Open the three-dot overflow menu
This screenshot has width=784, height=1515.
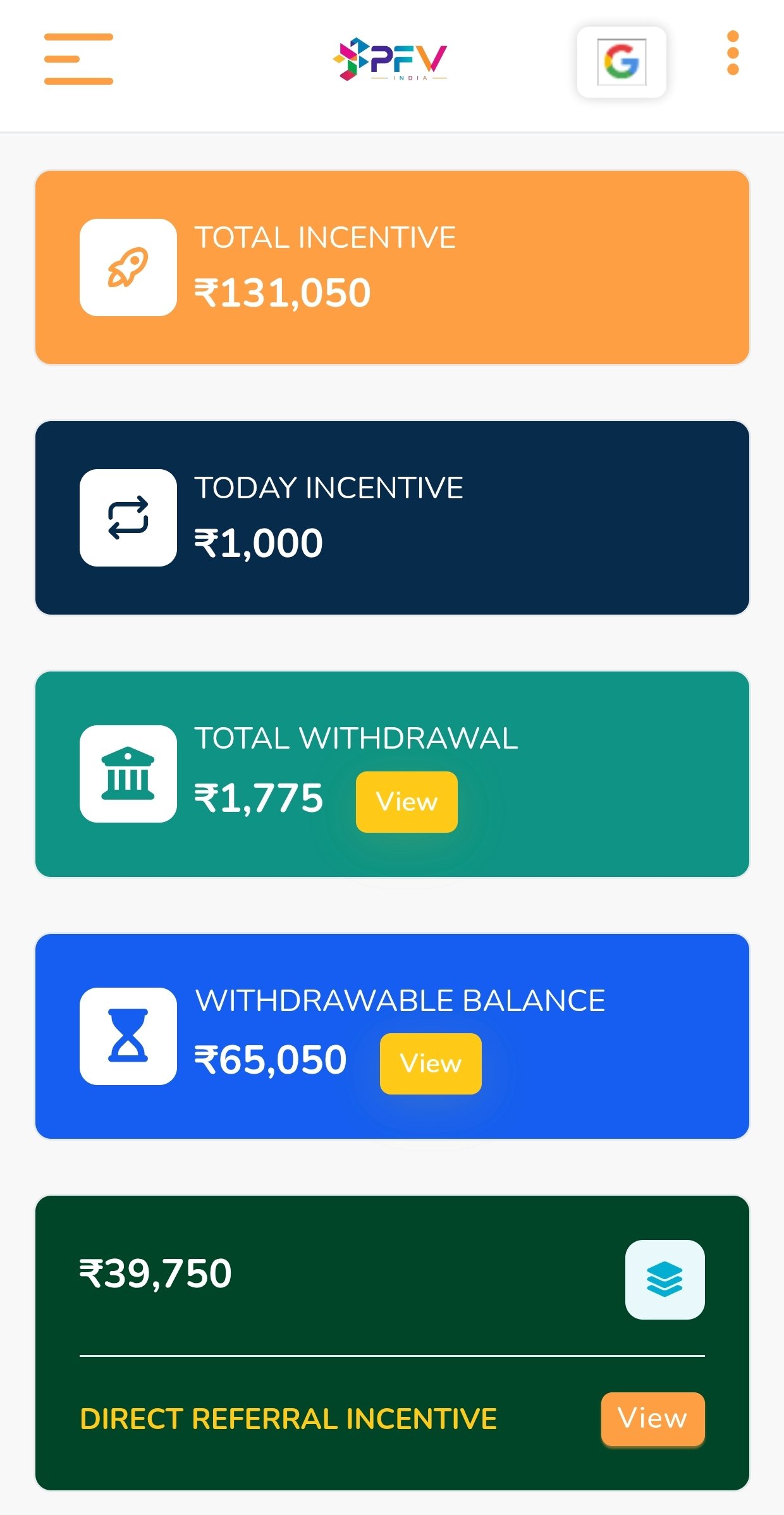tap(733, 53)
